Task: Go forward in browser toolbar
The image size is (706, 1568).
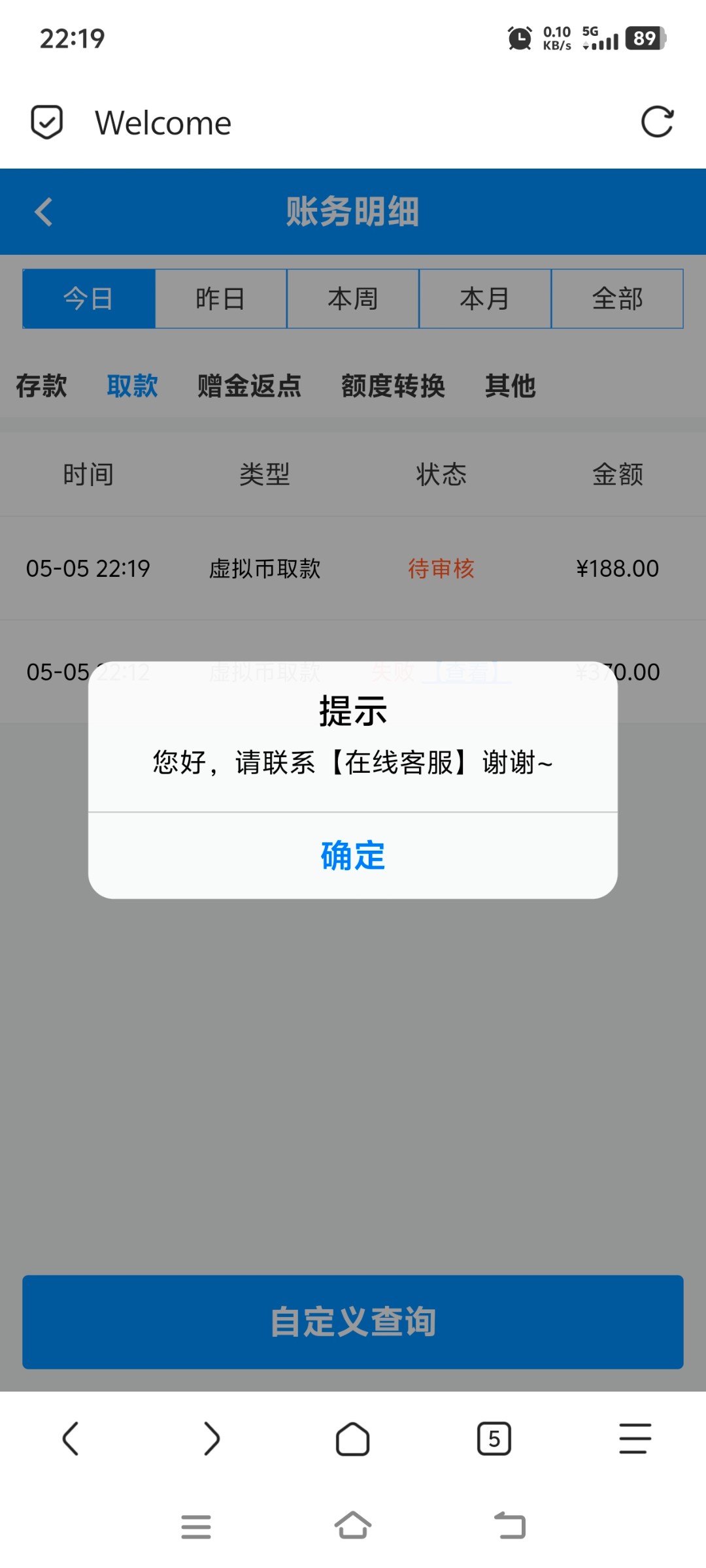Action: [x=212, y=1439]
